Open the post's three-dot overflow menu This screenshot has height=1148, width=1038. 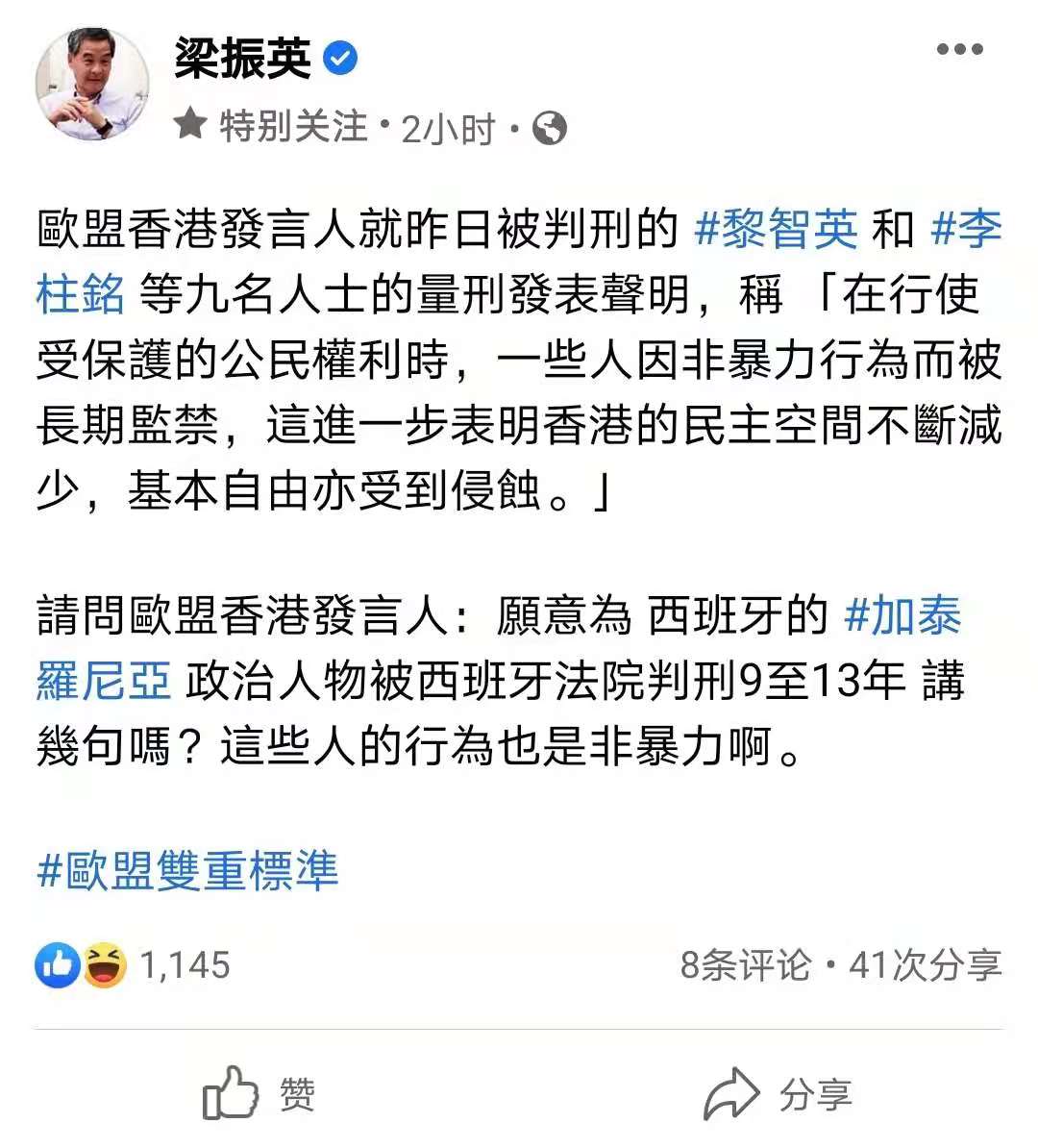coord(959,50)
